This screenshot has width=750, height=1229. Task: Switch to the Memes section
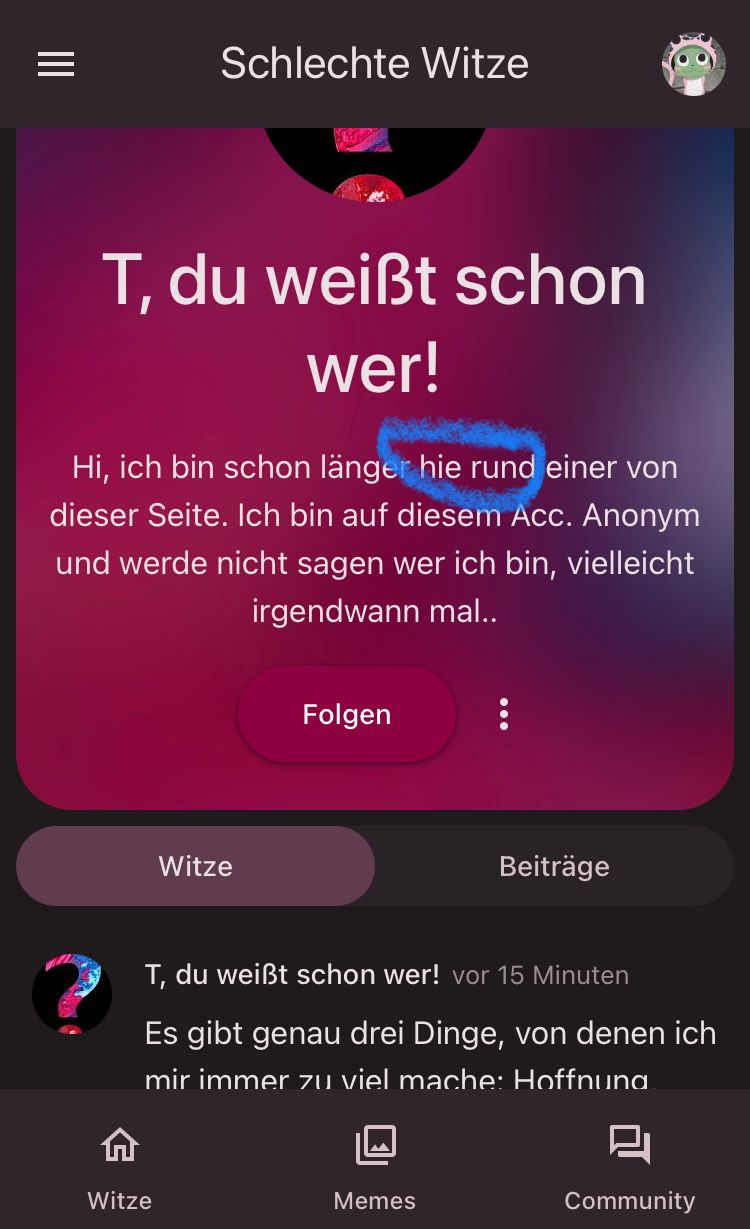[x=375, y=1165]
